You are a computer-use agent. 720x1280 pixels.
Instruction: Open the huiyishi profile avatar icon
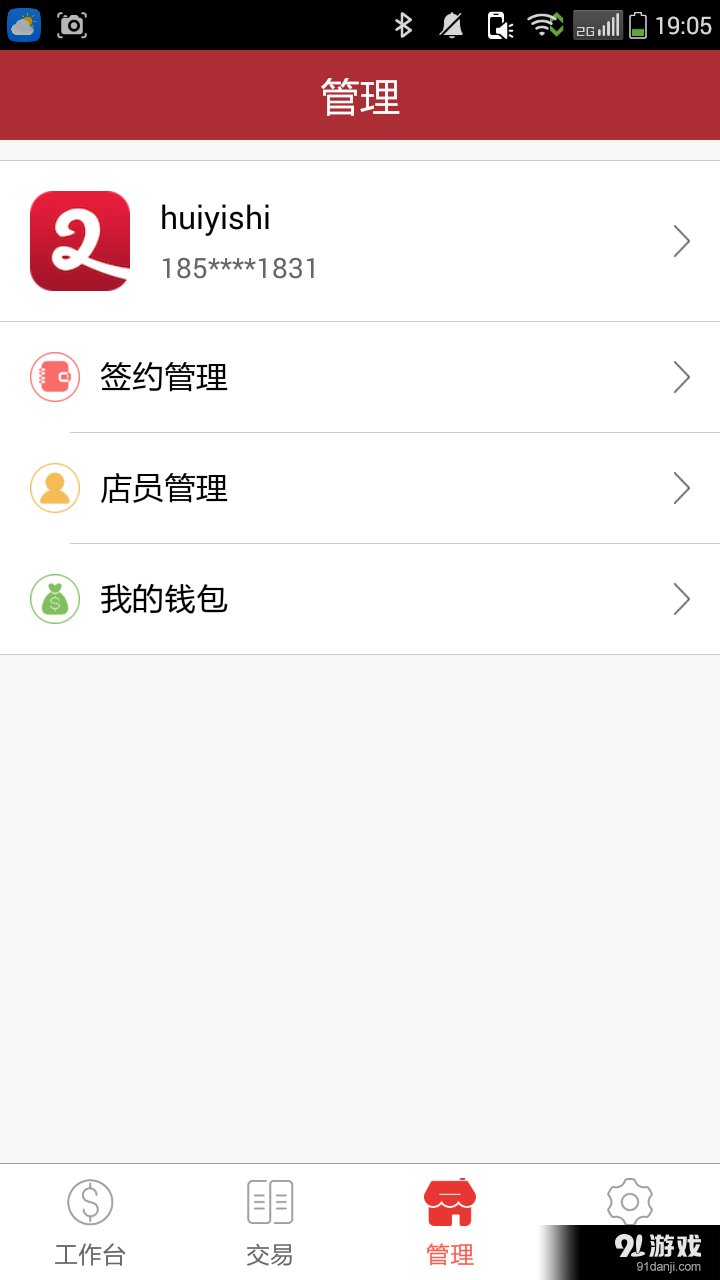80,241
